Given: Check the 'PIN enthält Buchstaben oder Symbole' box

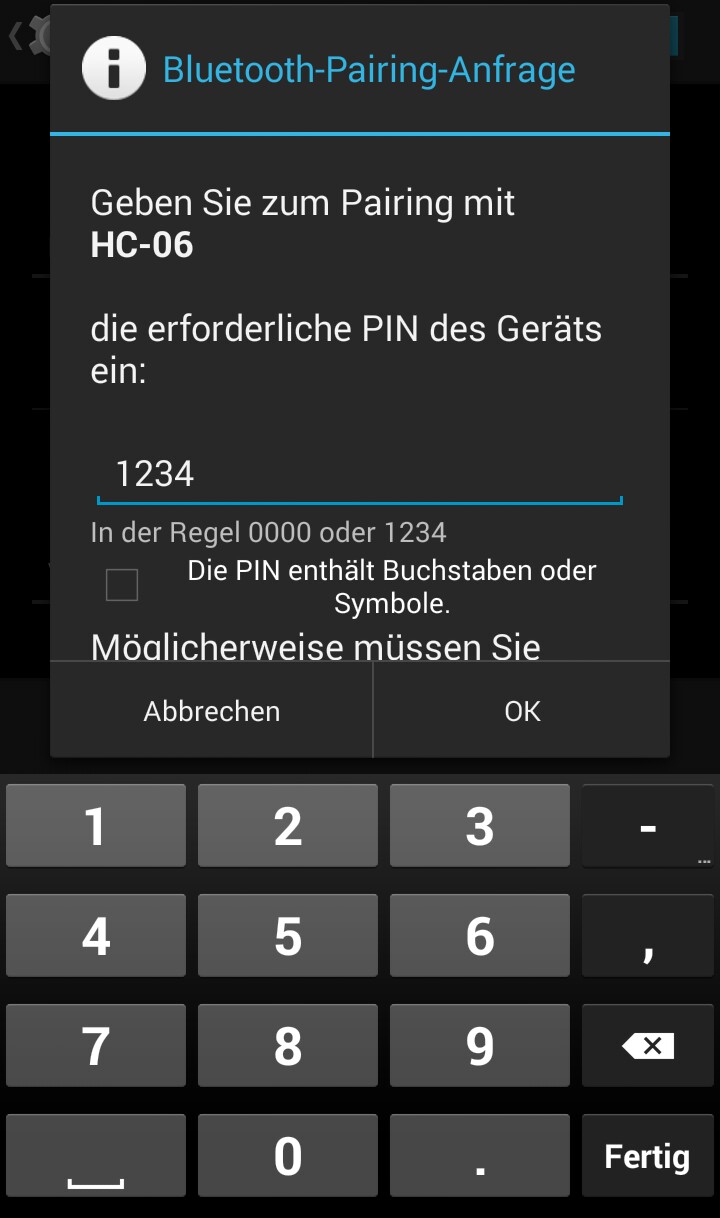Looking at the screenshot, I should tap(122, 585).
